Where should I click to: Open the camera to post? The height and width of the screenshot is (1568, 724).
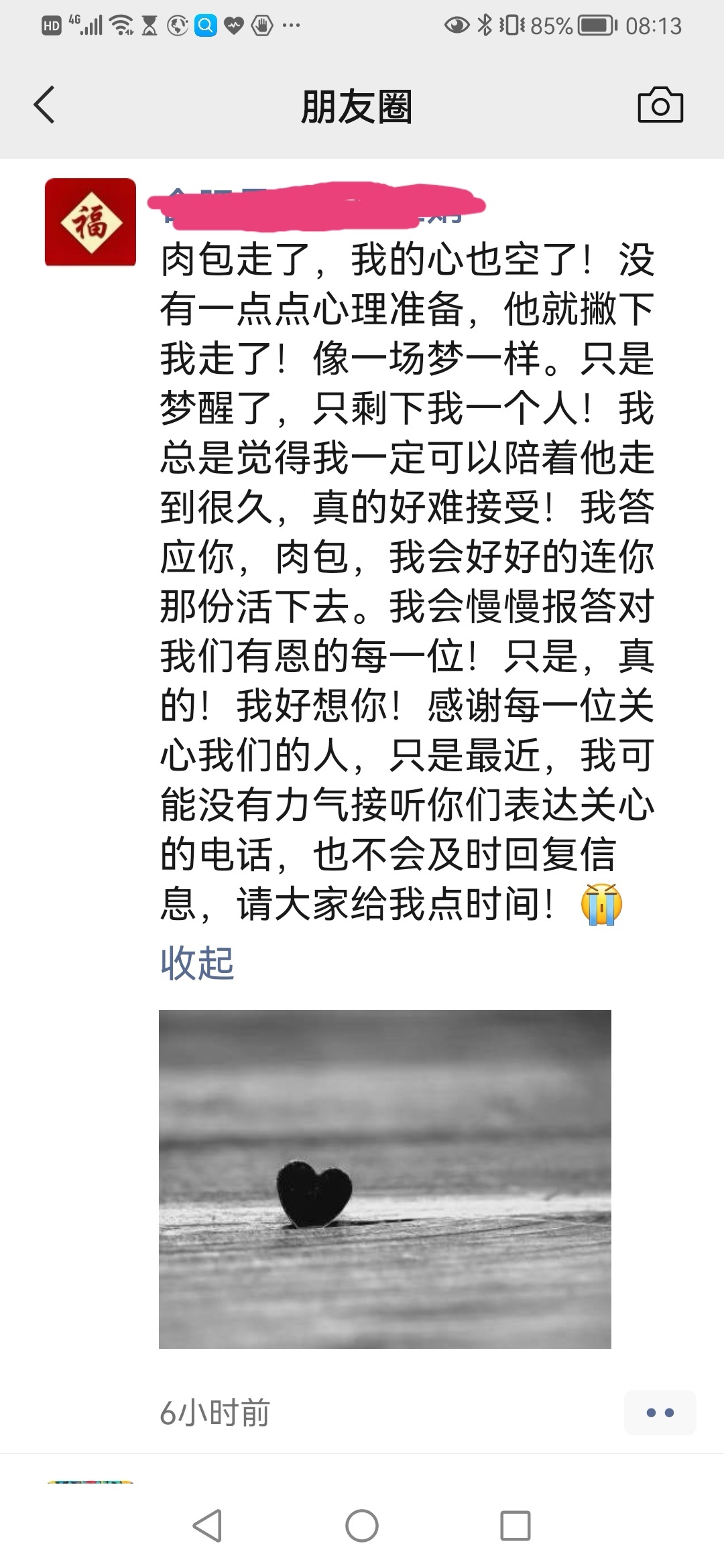pos(660,105)
